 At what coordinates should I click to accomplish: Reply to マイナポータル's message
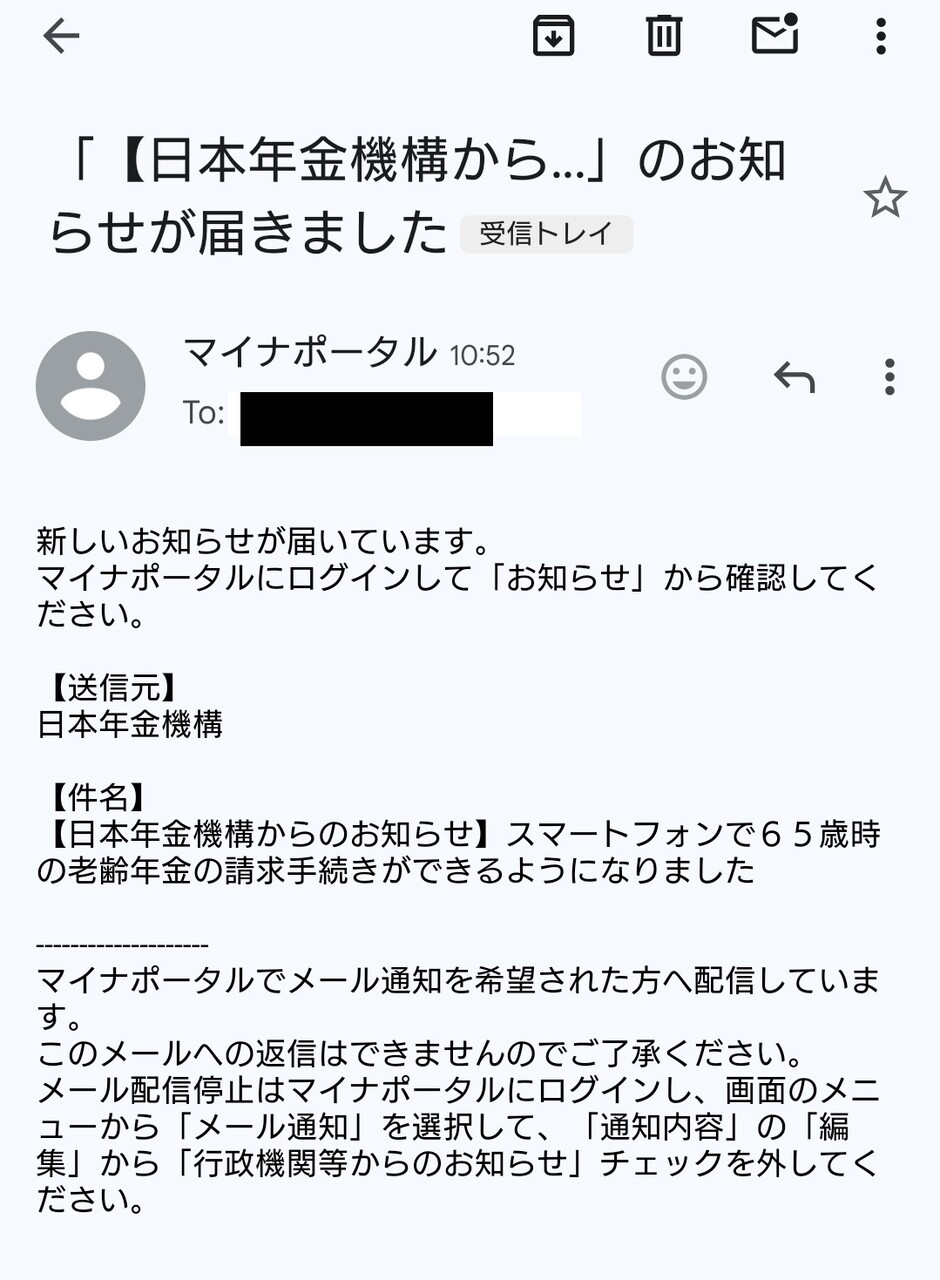point(794,378)
